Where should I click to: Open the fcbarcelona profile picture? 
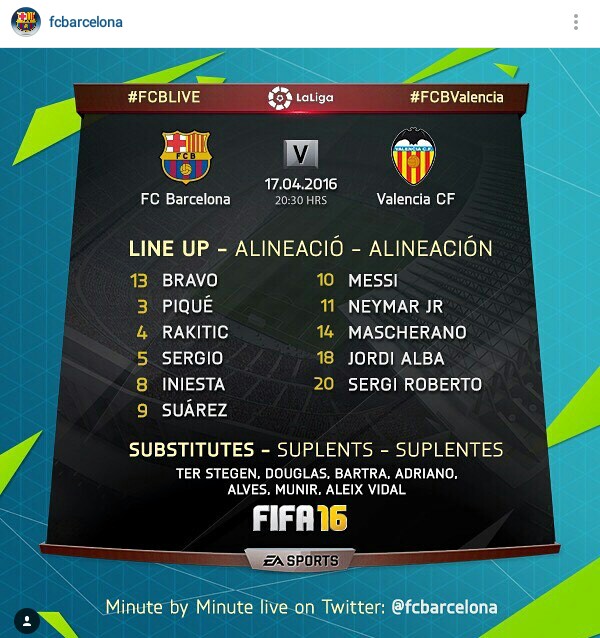(x=25, y=22)
